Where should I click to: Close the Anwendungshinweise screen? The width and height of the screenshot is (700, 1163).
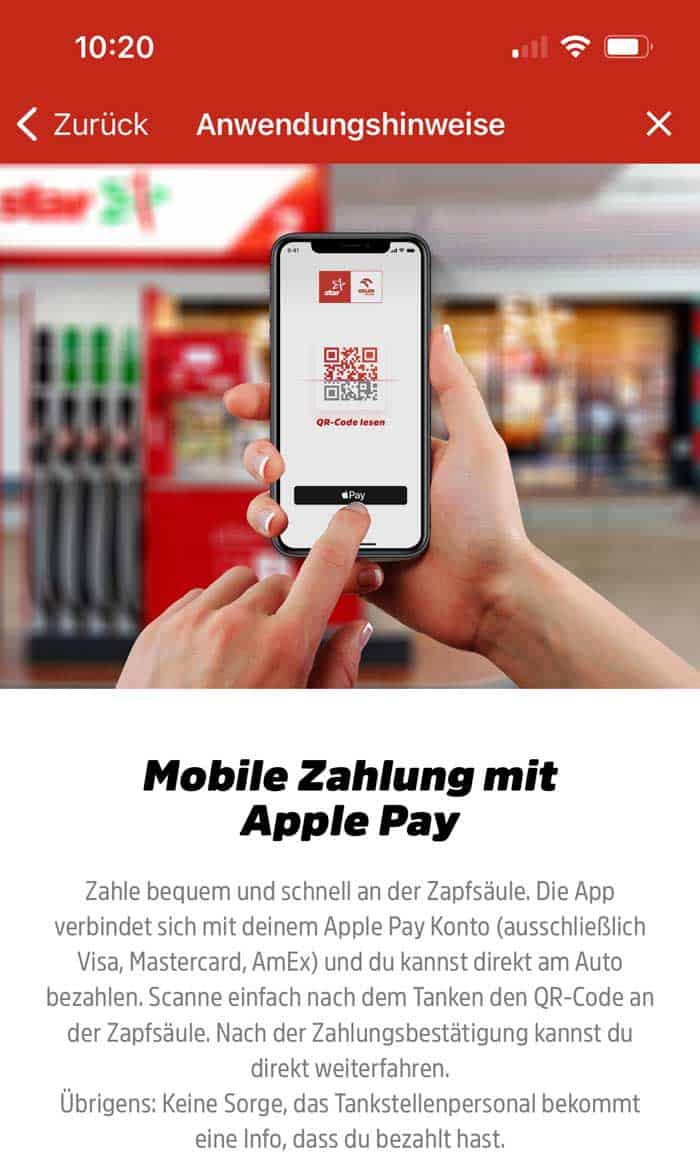[658, 124]
